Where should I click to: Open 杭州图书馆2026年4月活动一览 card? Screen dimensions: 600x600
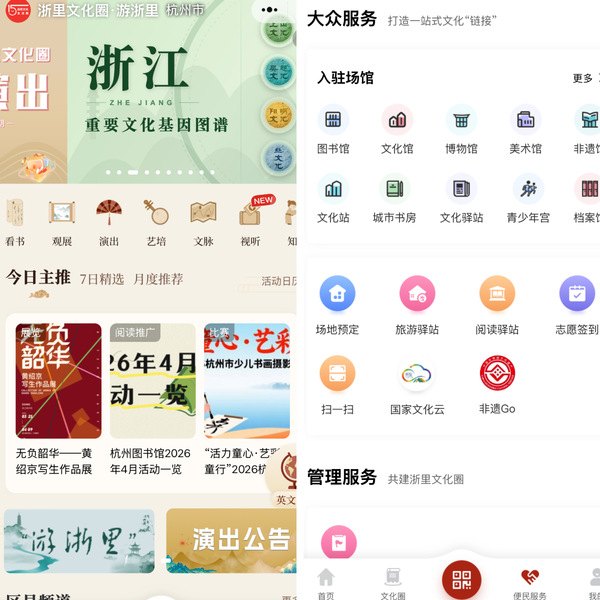click(152, 399)
